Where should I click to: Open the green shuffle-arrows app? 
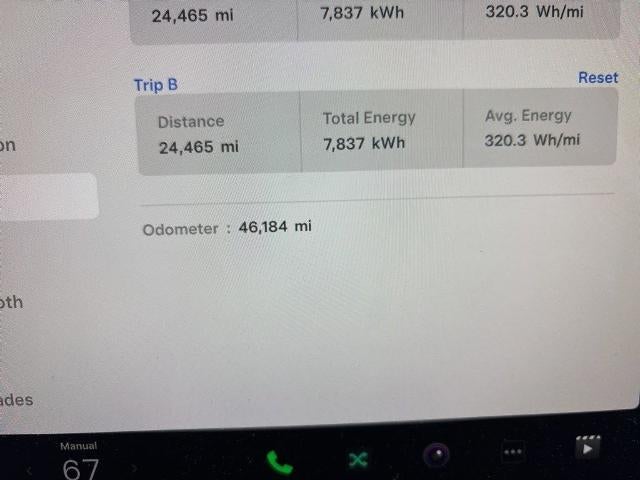[x=358, y=461]
